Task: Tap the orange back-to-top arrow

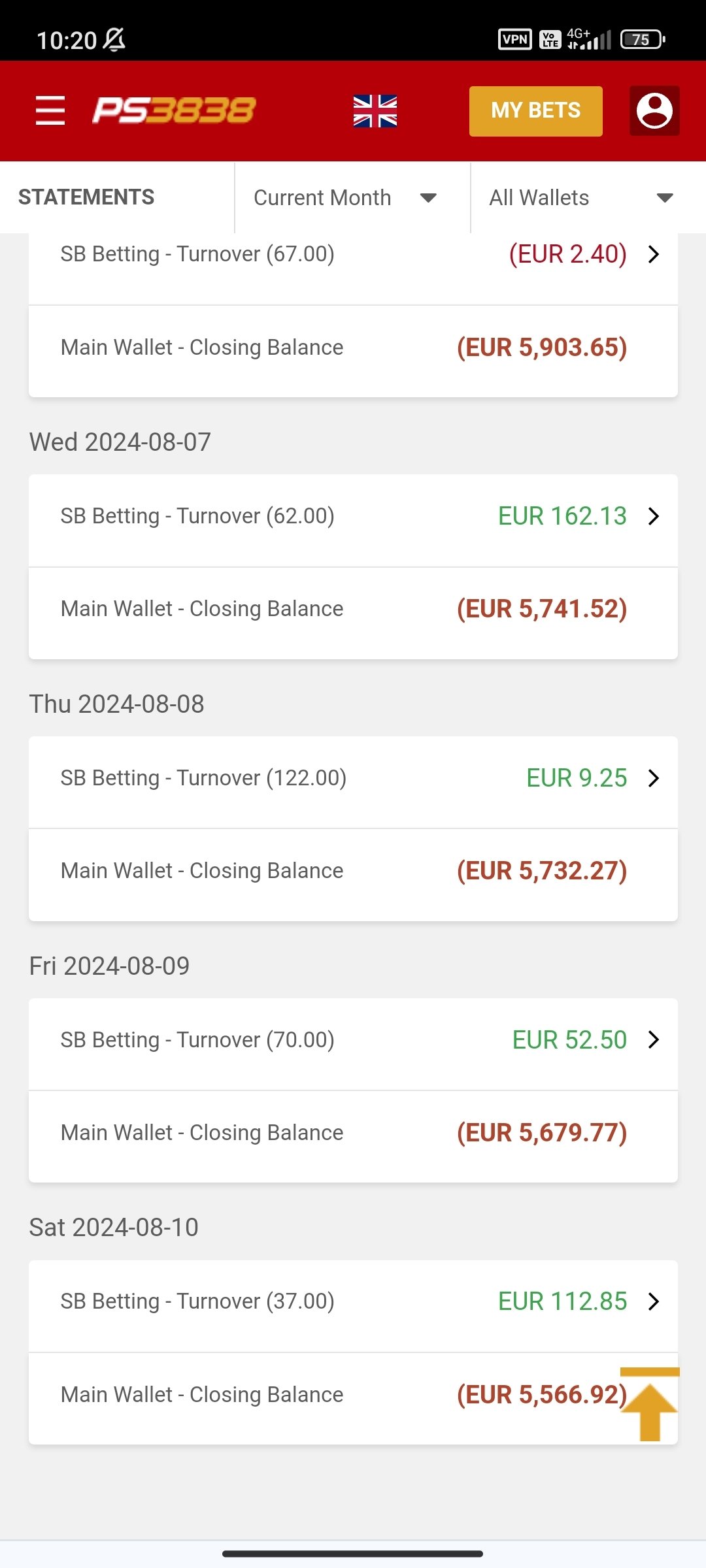Action: tap(650, 1403)
